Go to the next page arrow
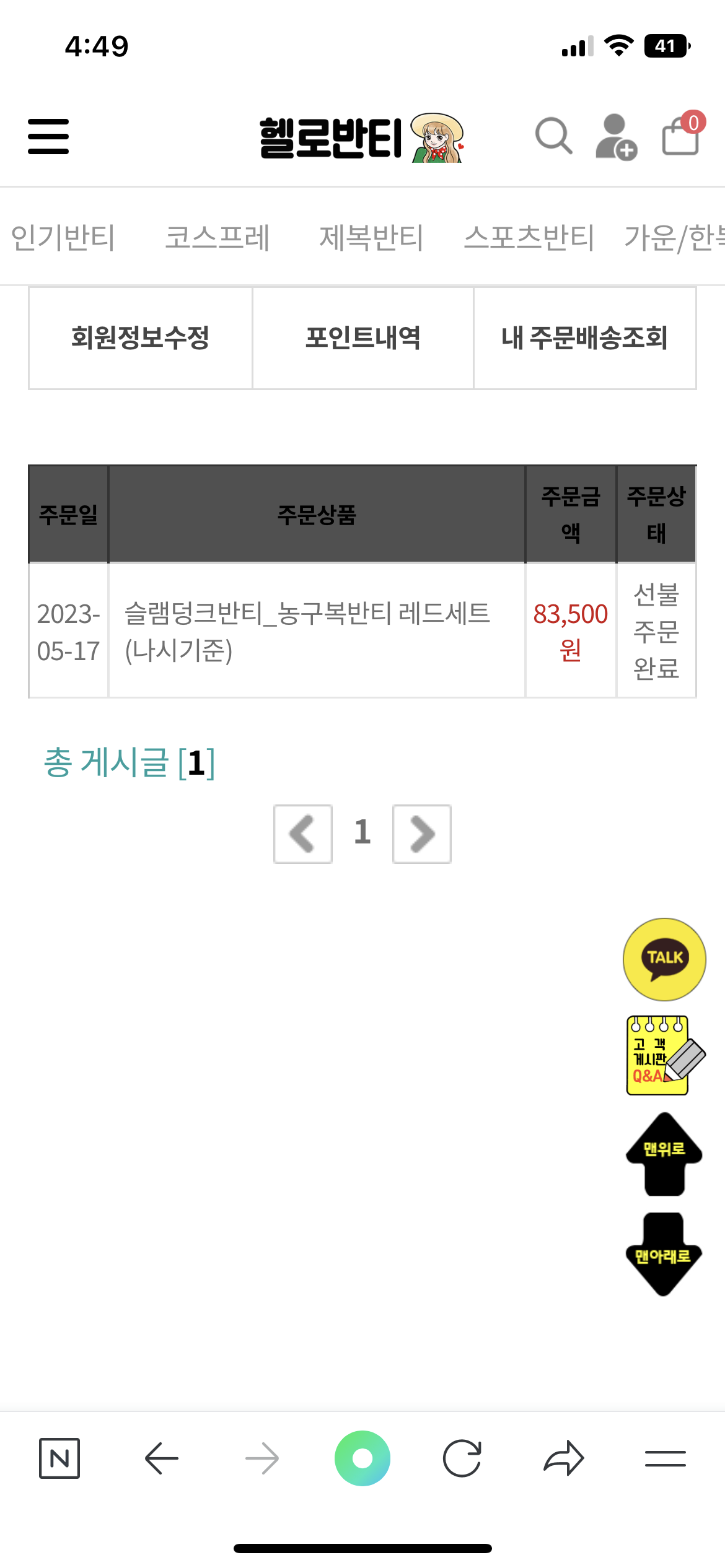This screenshot has height=1568, width=725. point(422,834)
